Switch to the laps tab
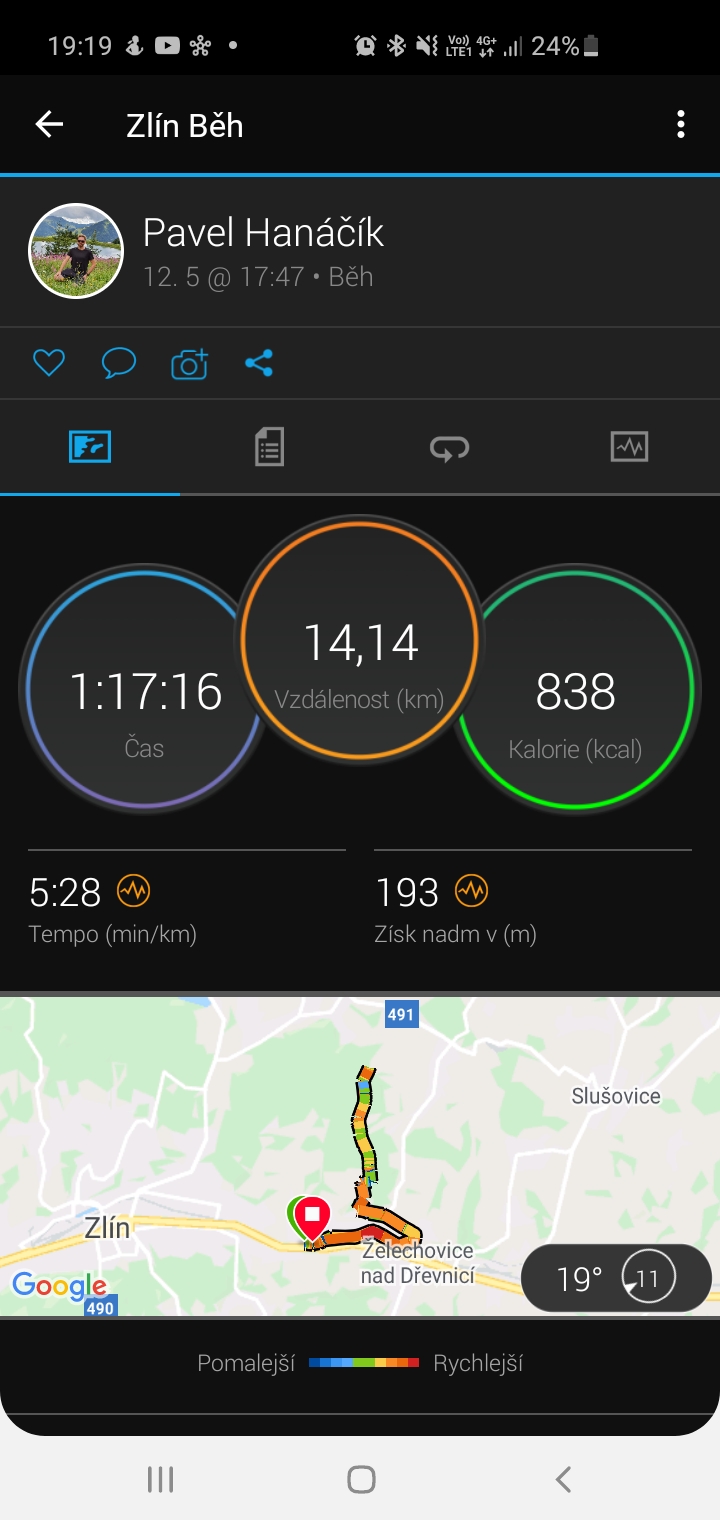Screen dimensions: 720x1520 click(449, 447)
